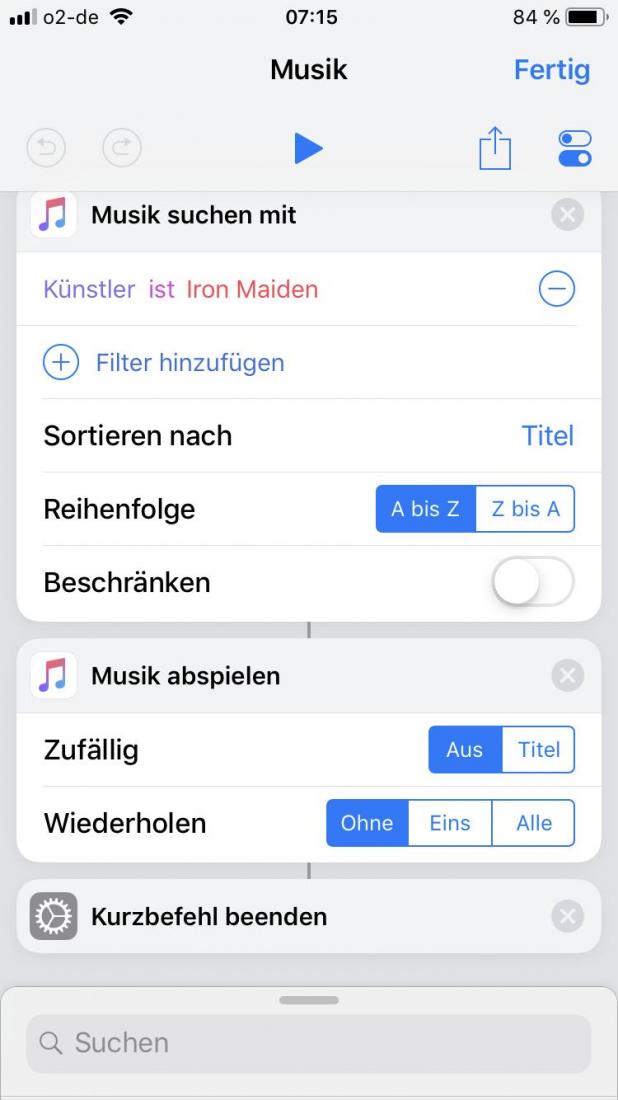Open the shortcut settings toggles icon
The image size is (618, 1100).
click(x=575, y=149)
